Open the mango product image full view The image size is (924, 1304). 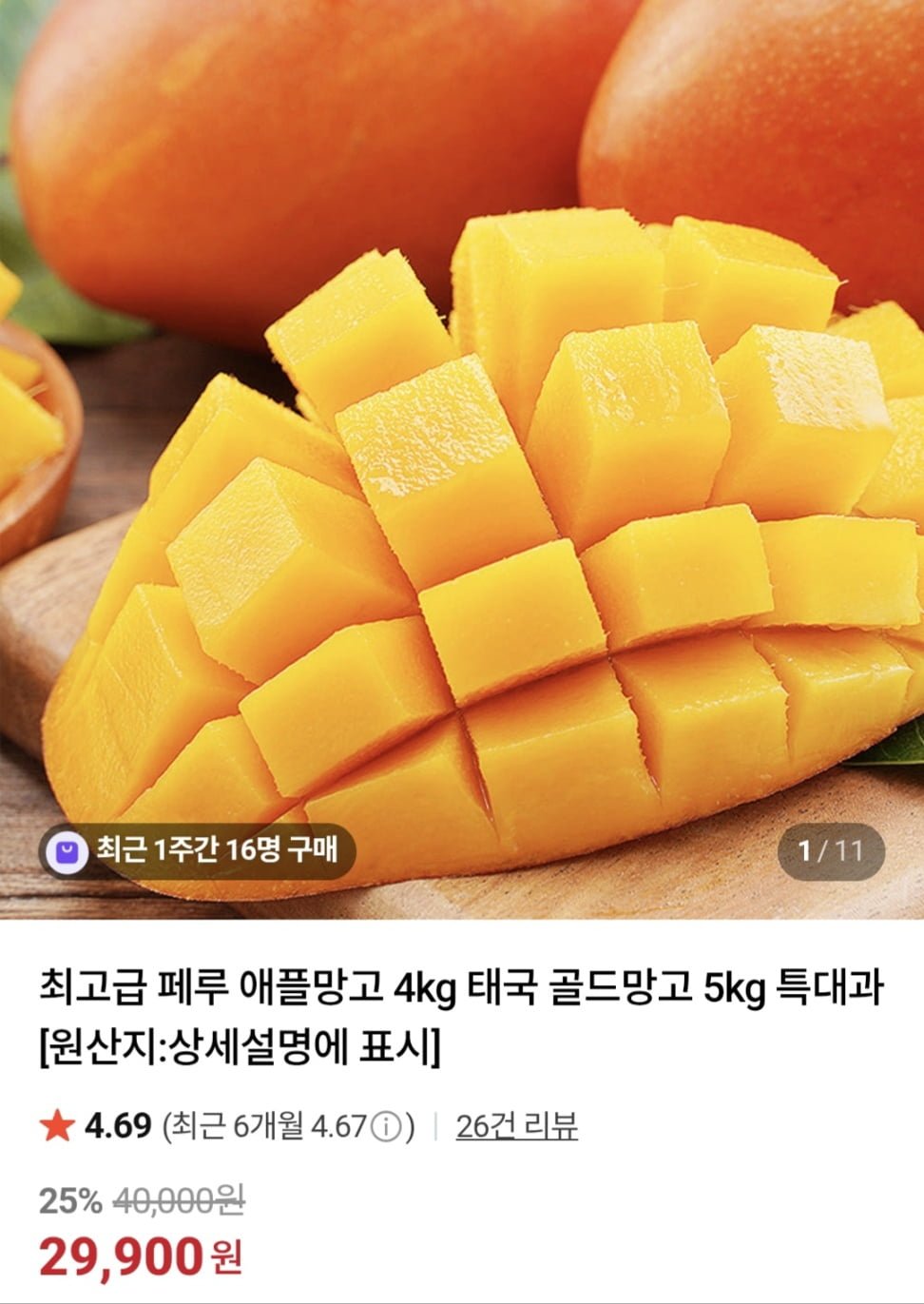pyautogui.click(x=462, y=457)
